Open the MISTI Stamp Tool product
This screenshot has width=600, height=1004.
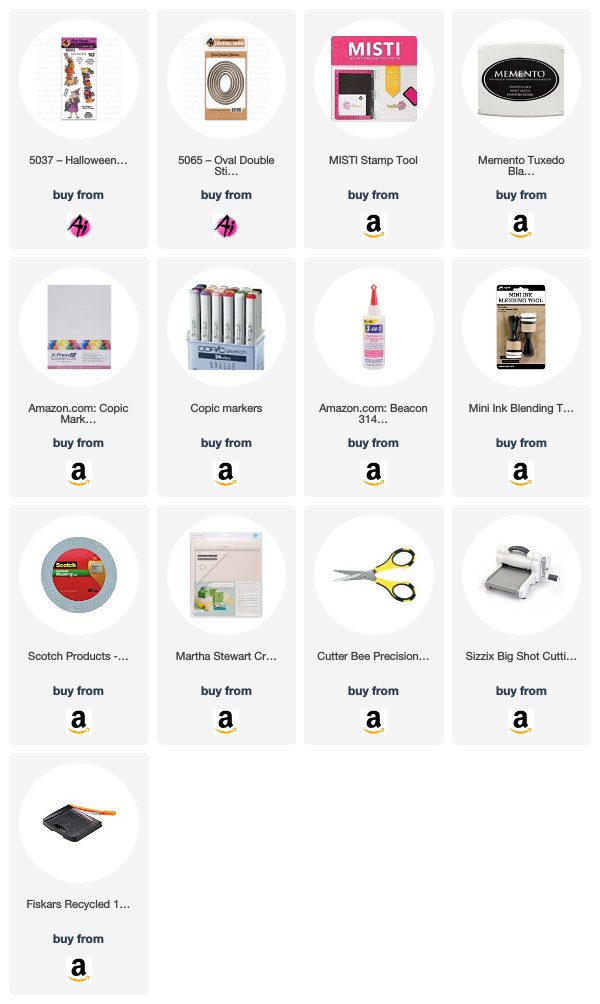(374, 79)
